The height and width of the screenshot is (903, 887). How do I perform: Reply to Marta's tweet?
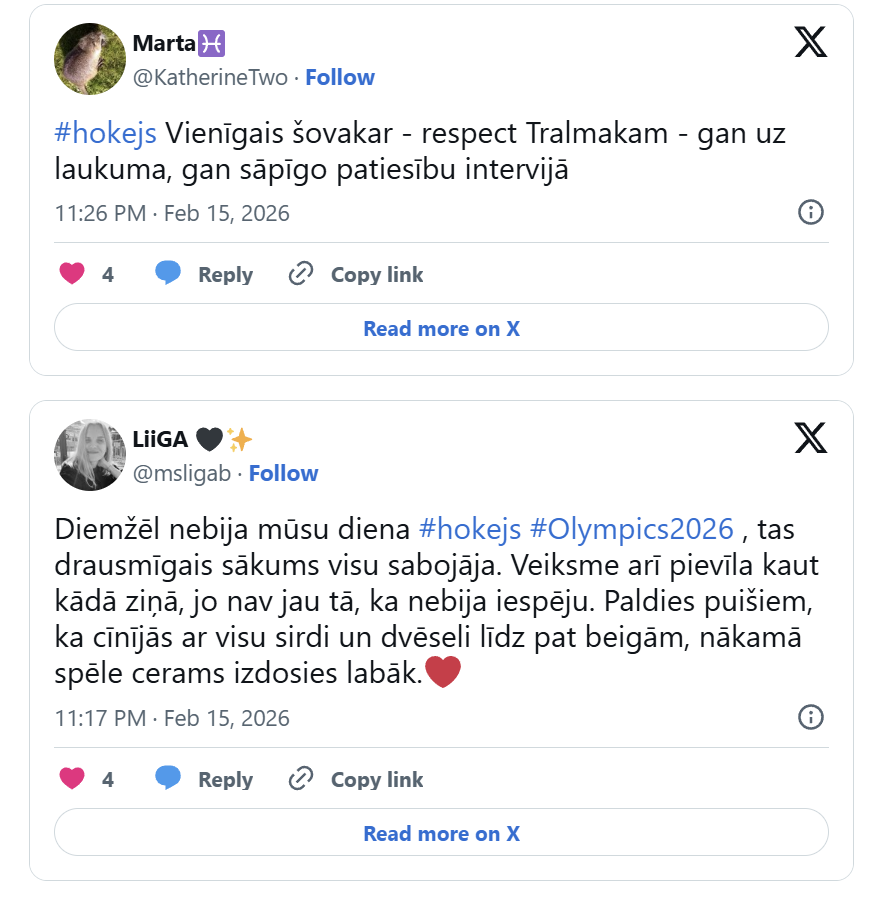point(204,274)
